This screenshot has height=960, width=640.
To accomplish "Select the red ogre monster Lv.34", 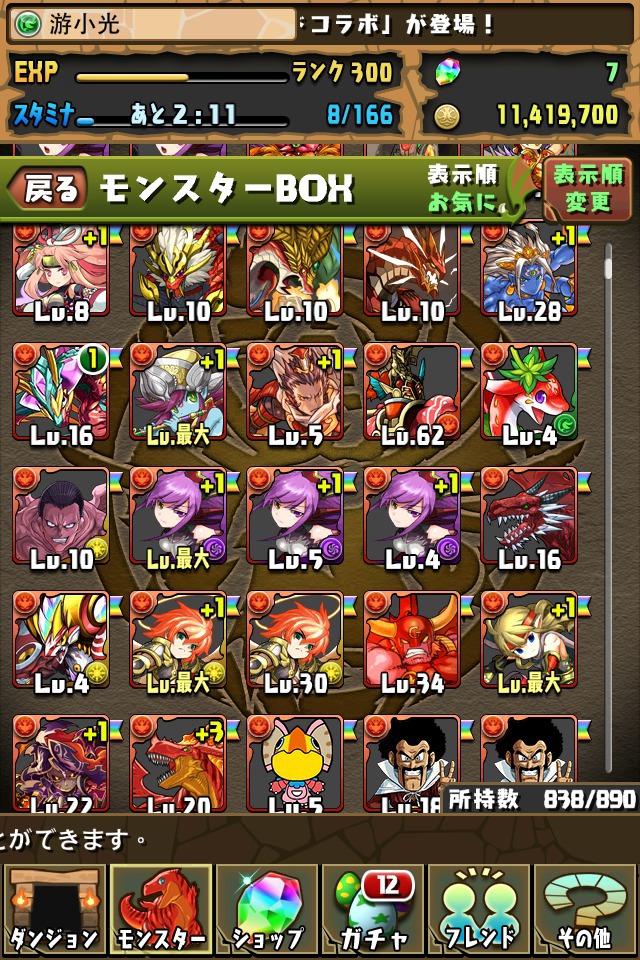I will pyautogui.click(x=412, y=640).
